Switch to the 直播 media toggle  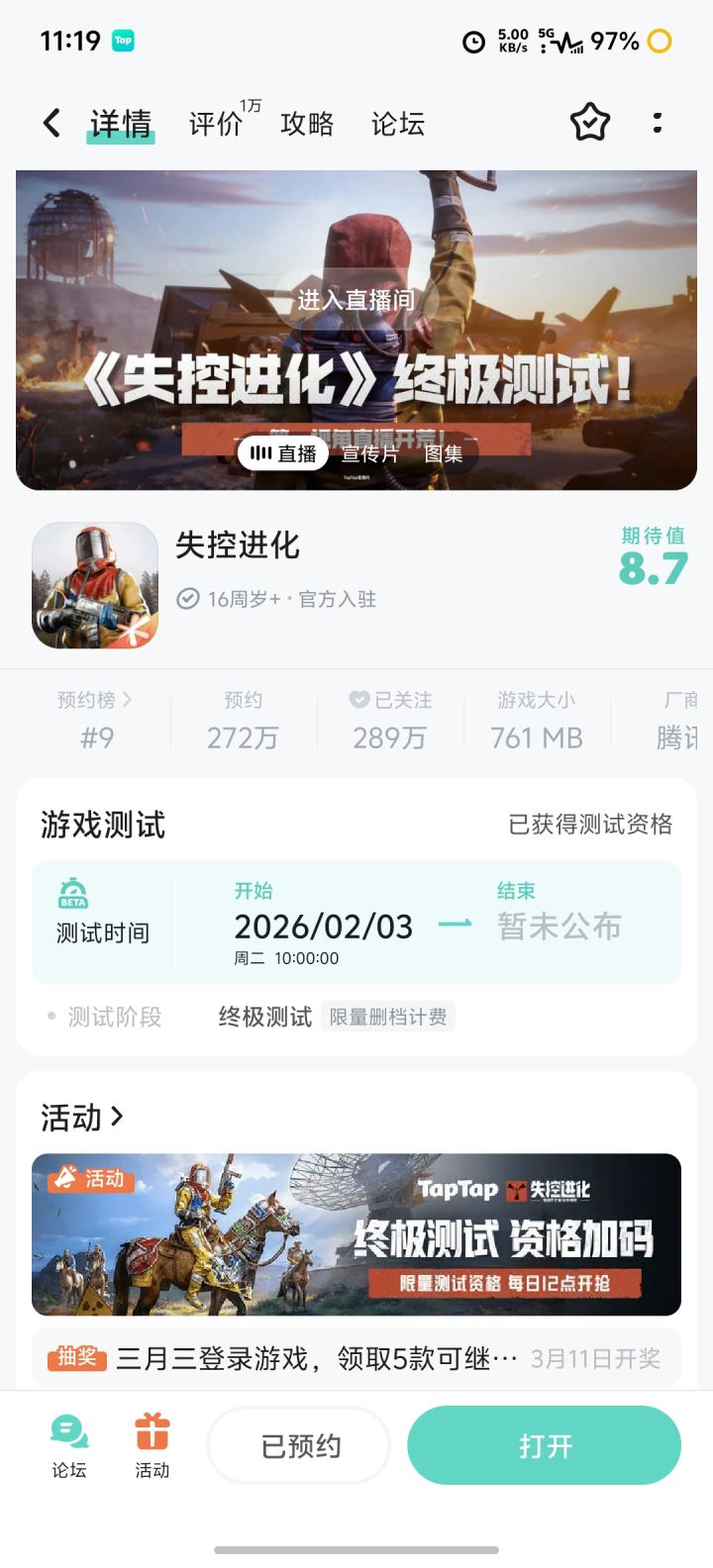click(x=283, y=453)
